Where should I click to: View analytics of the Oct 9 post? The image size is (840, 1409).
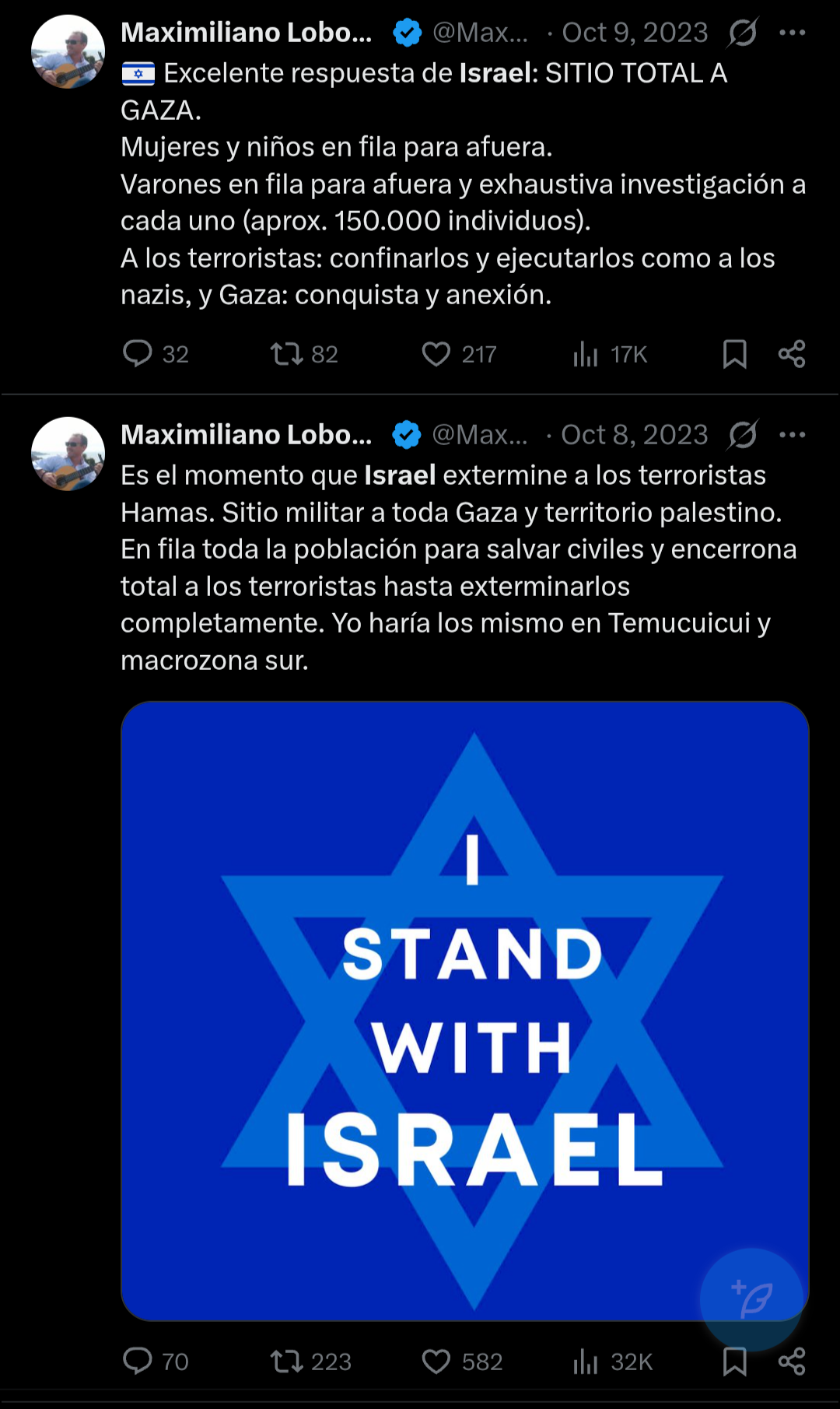point(586,355)
